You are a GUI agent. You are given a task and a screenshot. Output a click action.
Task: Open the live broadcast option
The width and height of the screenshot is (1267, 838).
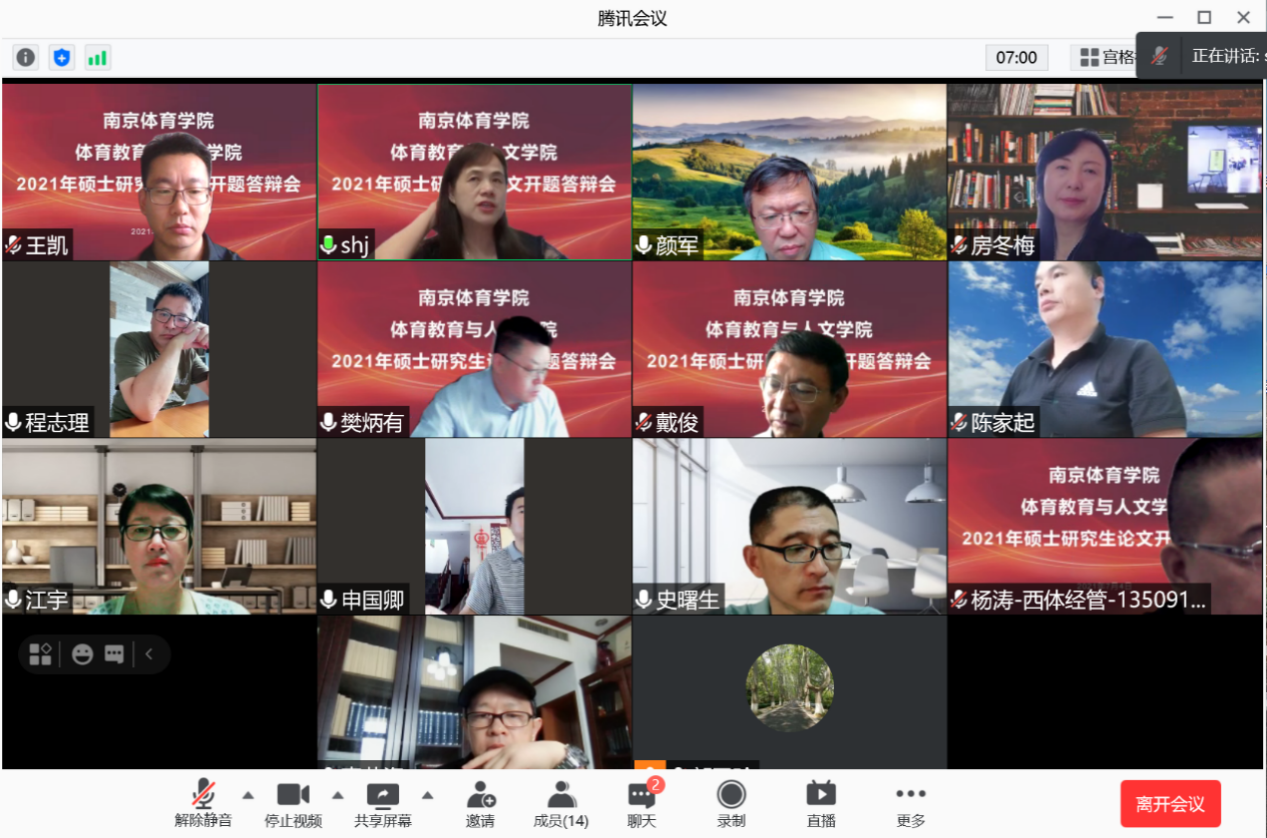tap(821, 803)
